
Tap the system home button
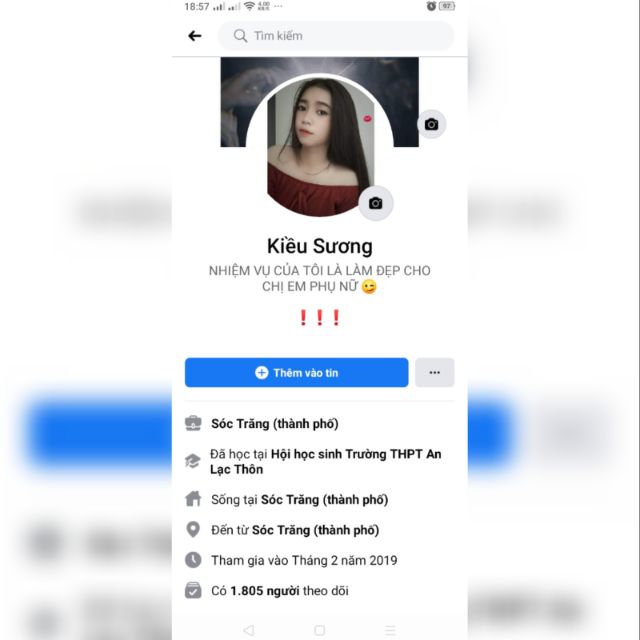(x=319, y=630)
